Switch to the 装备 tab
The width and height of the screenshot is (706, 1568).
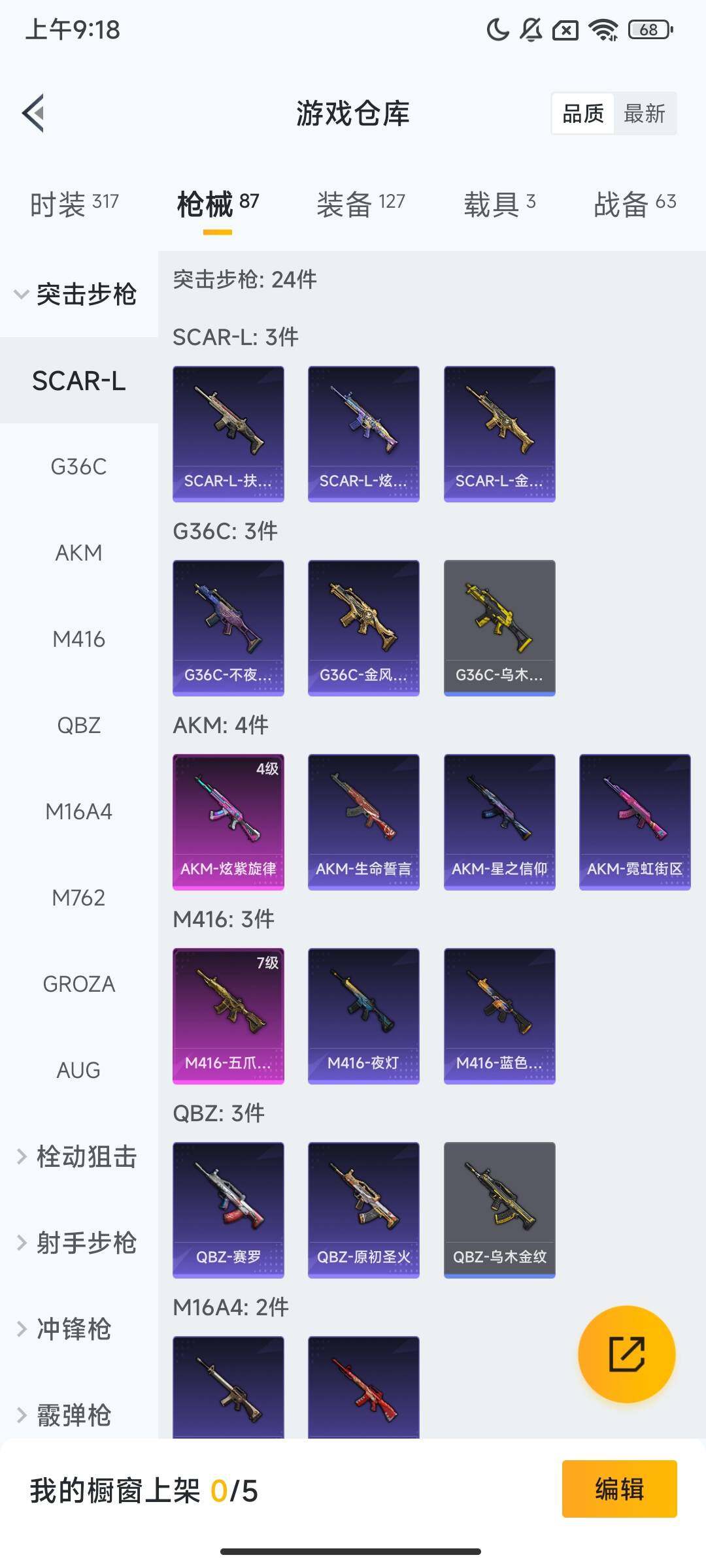point(360,204)
